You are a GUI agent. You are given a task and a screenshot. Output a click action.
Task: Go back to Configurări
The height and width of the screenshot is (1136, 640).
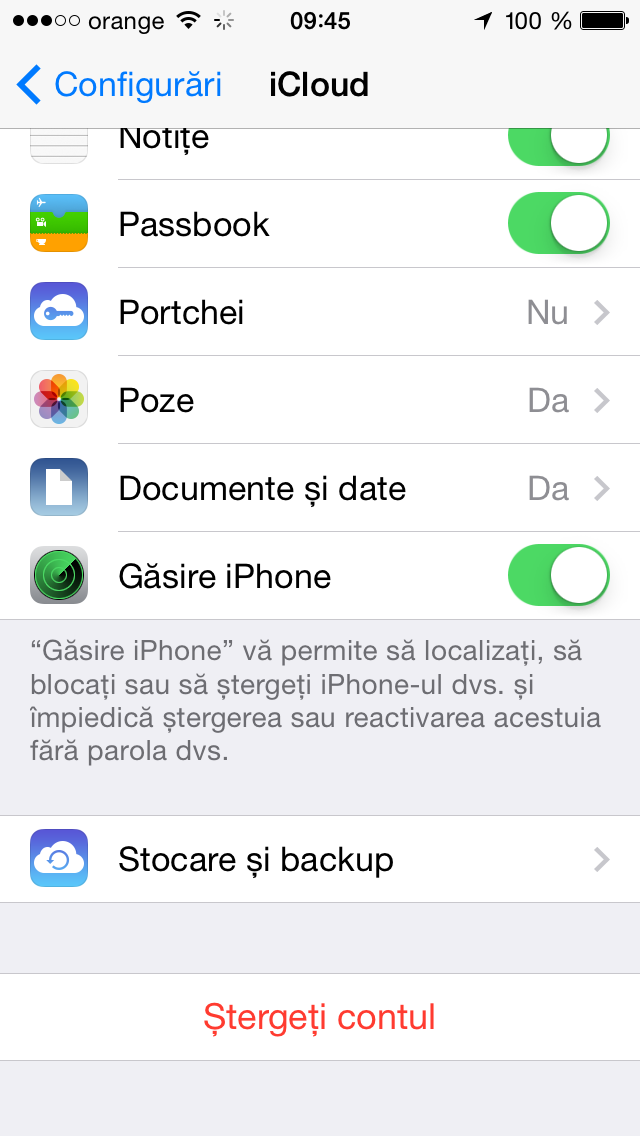[x=120, y=85]
